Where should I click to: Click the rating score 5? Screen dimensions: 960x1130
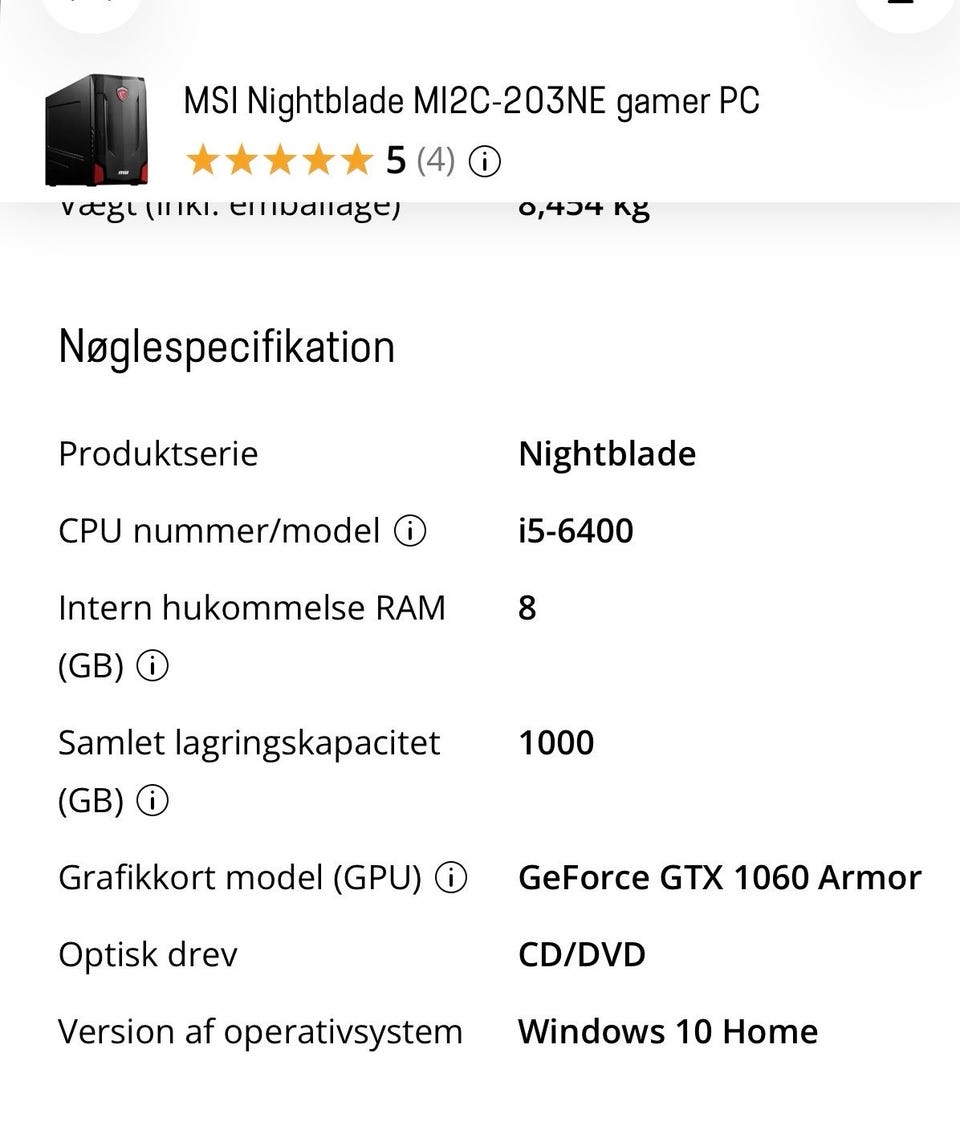[394, 158]
